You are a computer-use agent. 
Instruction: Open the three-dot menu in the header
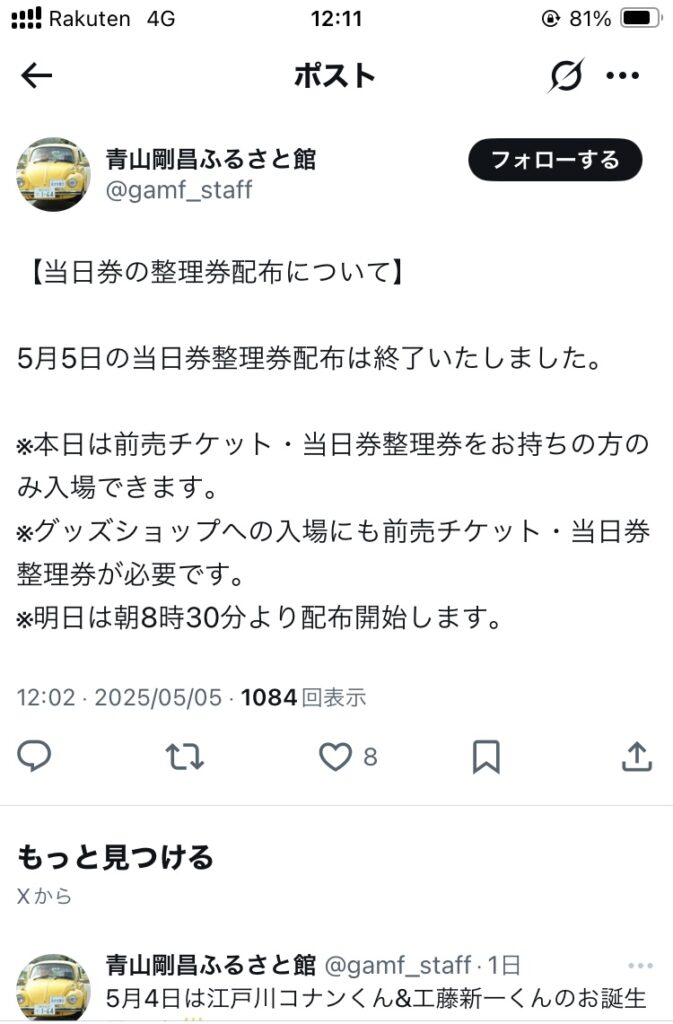(x=623, y=76)
